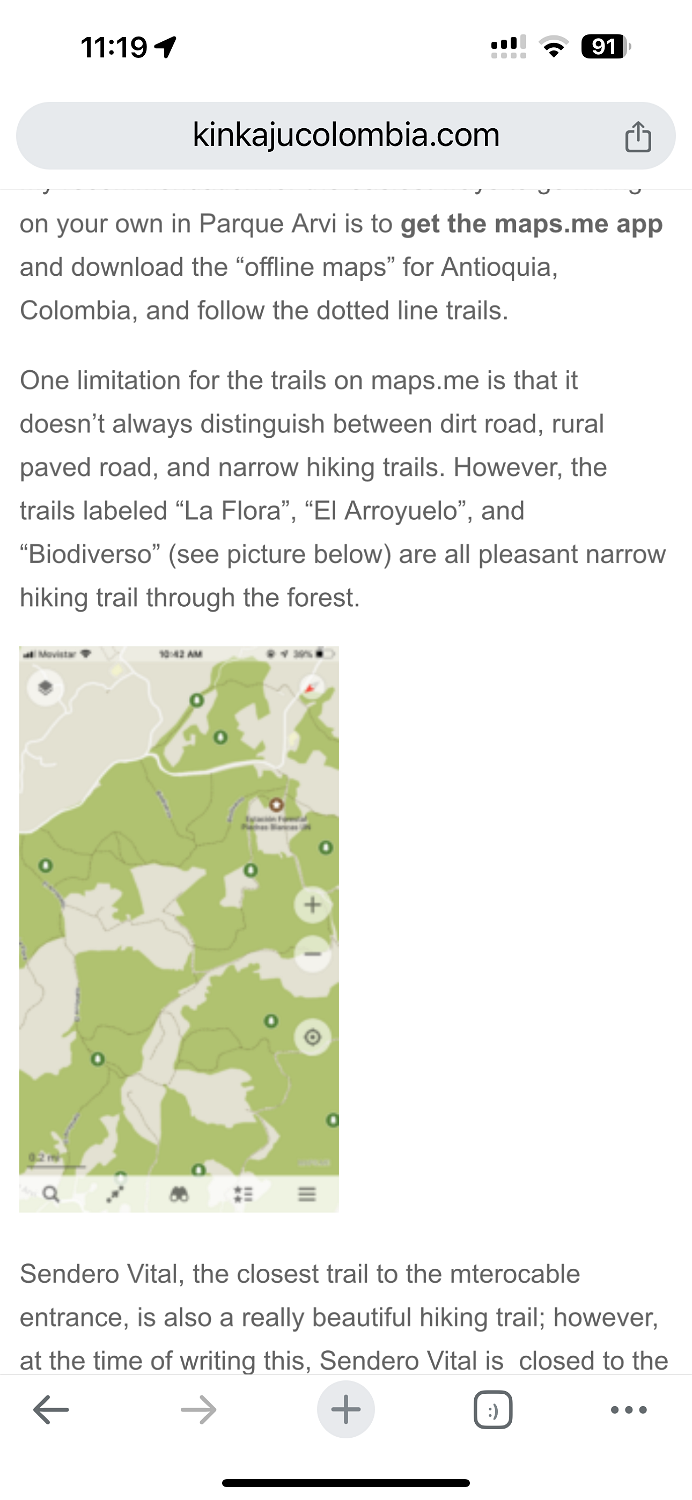Image resolution: width=692 pixels, height=1500 pixels.
Task: Open the browser's three-dot menu
Action: [628, 1410]
